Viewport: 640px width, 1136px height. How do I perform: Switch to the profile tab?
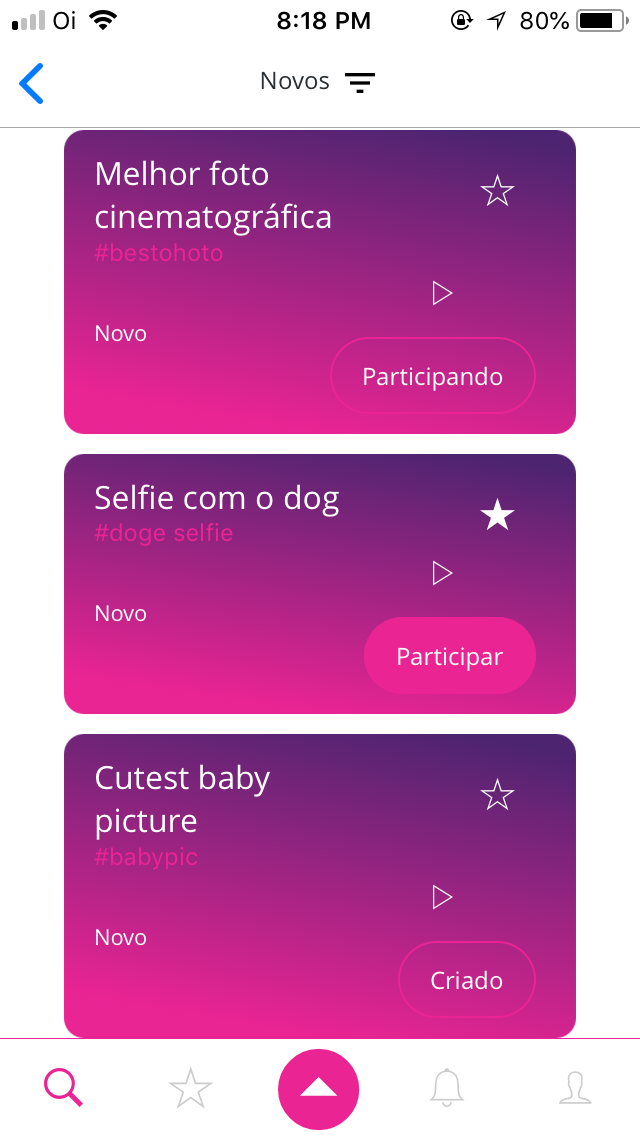click(x=575, y=1087)
